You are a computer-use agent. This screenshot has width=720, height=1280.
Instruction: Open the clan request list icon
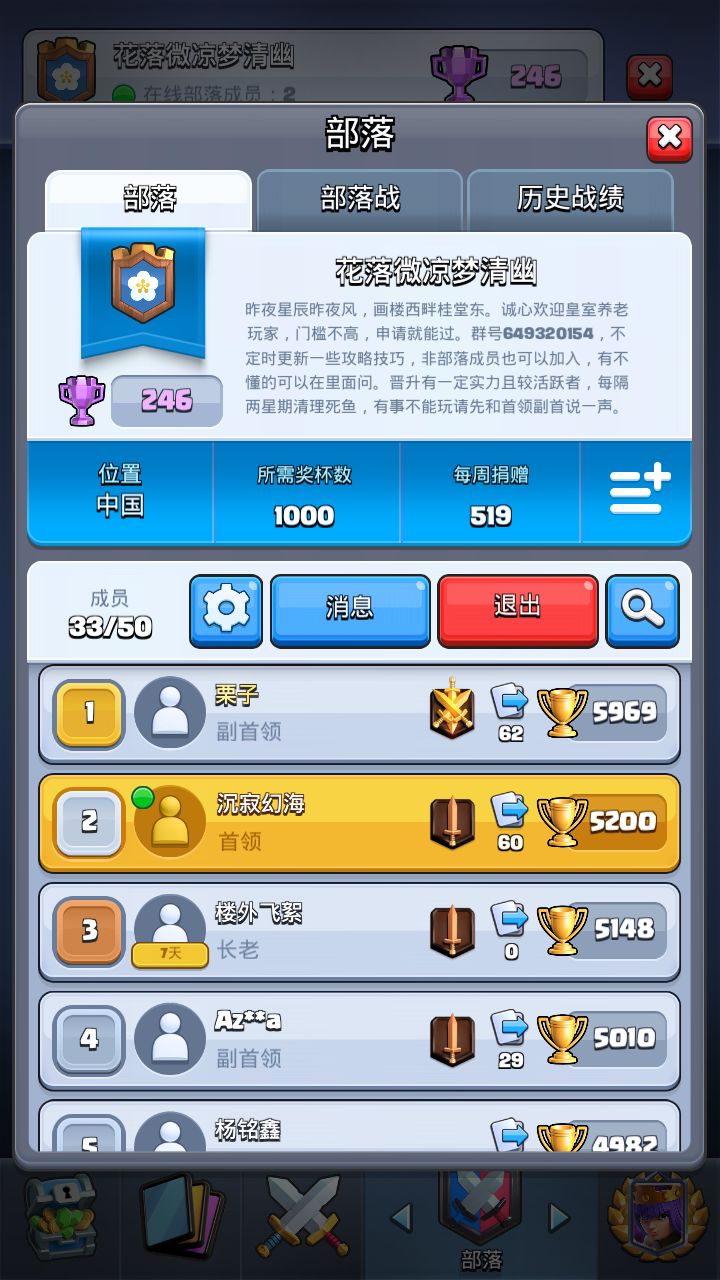[x=637, y=493]
